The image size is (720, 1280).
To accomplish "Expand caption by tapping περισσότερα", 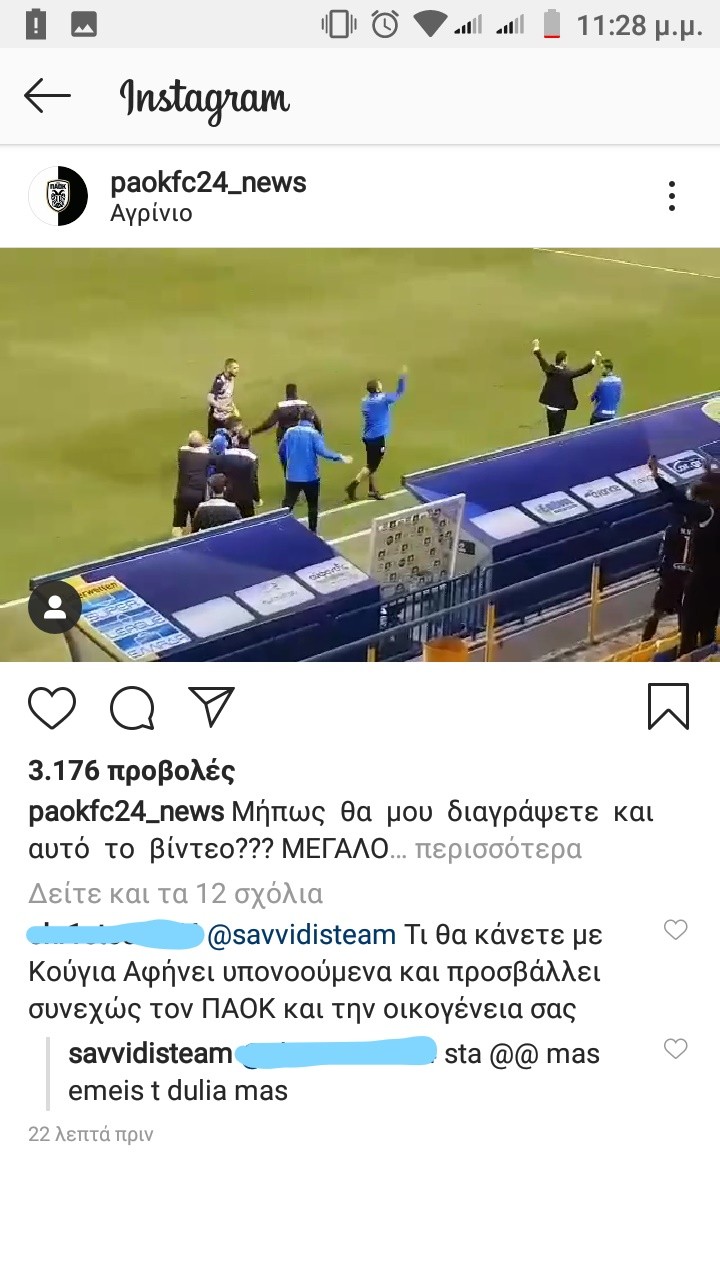I will [498, 850].
